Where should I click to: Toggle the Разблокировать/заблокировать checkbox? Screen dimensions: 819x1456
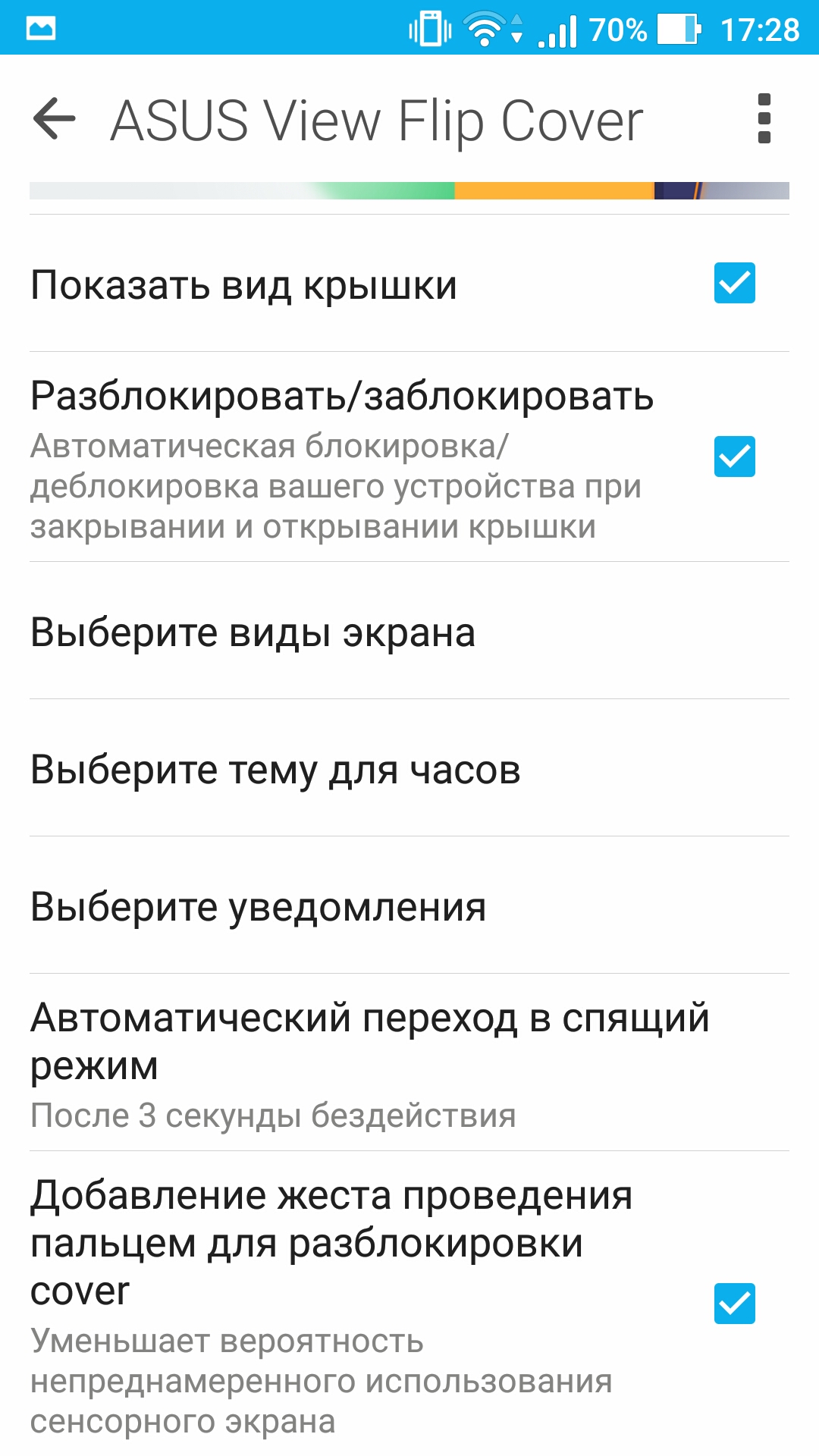point(734,457)
